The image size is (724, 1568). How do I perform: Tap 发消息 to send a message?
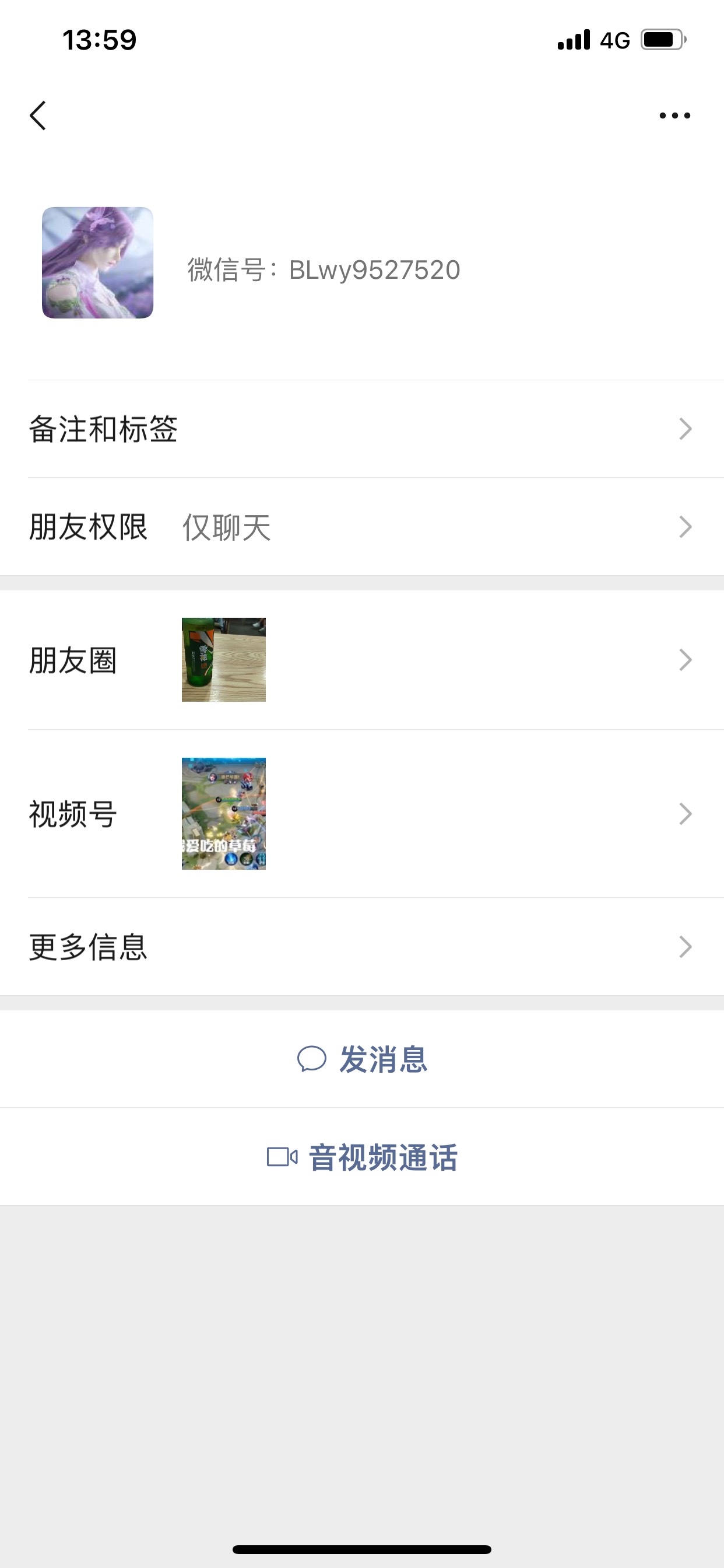tap(363, 1059)
